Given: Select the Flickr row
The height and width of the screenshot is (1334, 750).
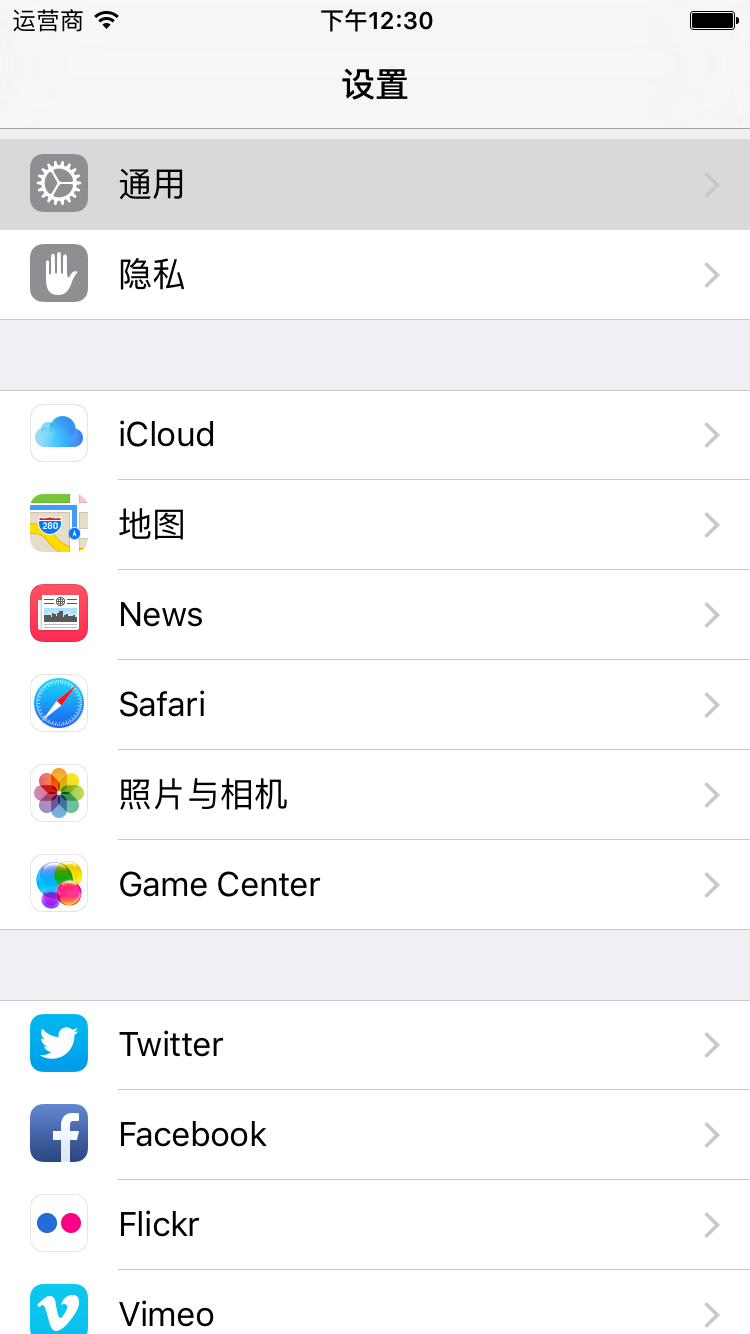Looking at the screenshot, I should (x=375, y=1225).
